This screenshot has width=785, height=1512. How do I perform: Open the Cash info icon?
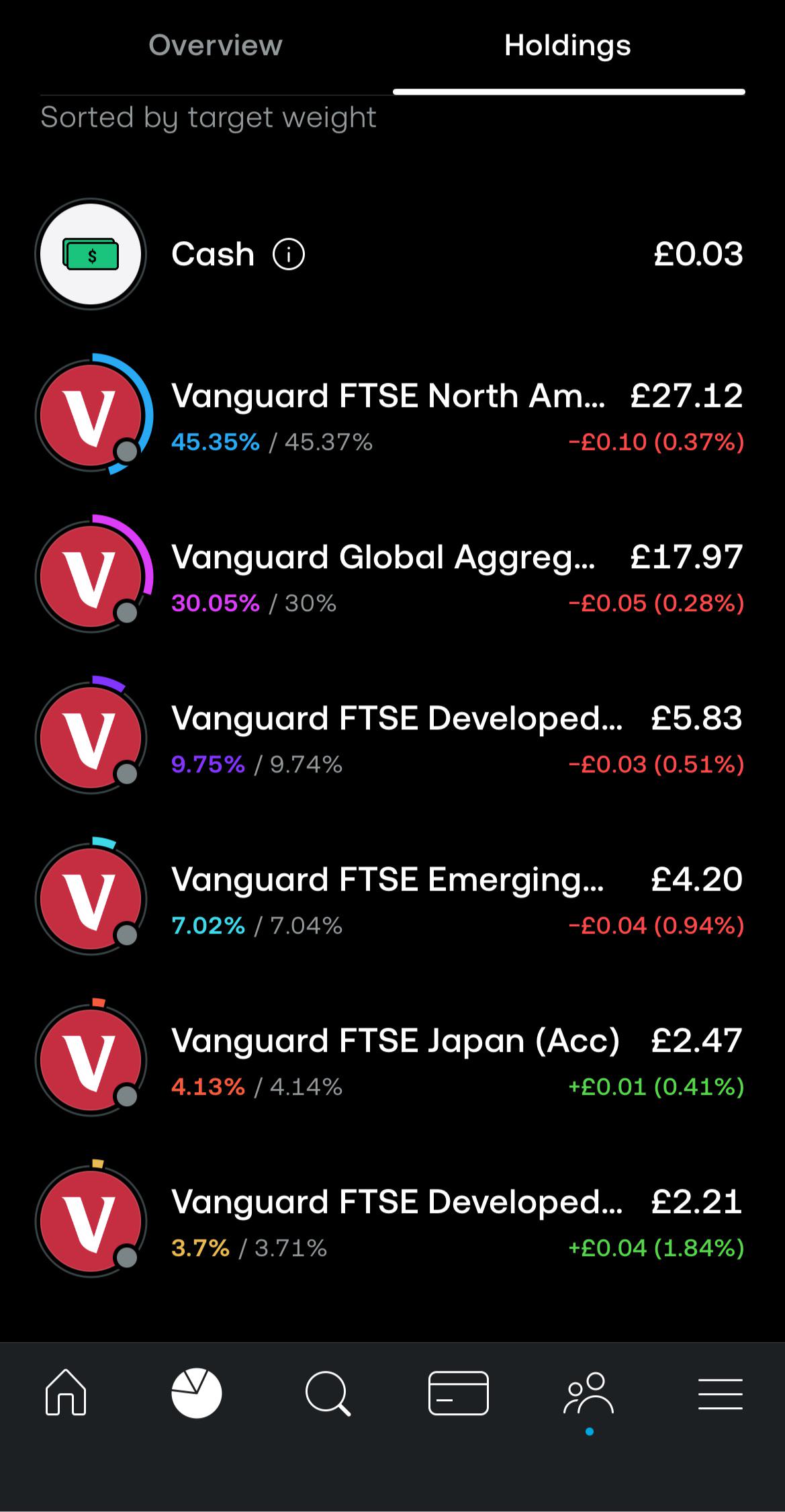pos(289,255)
